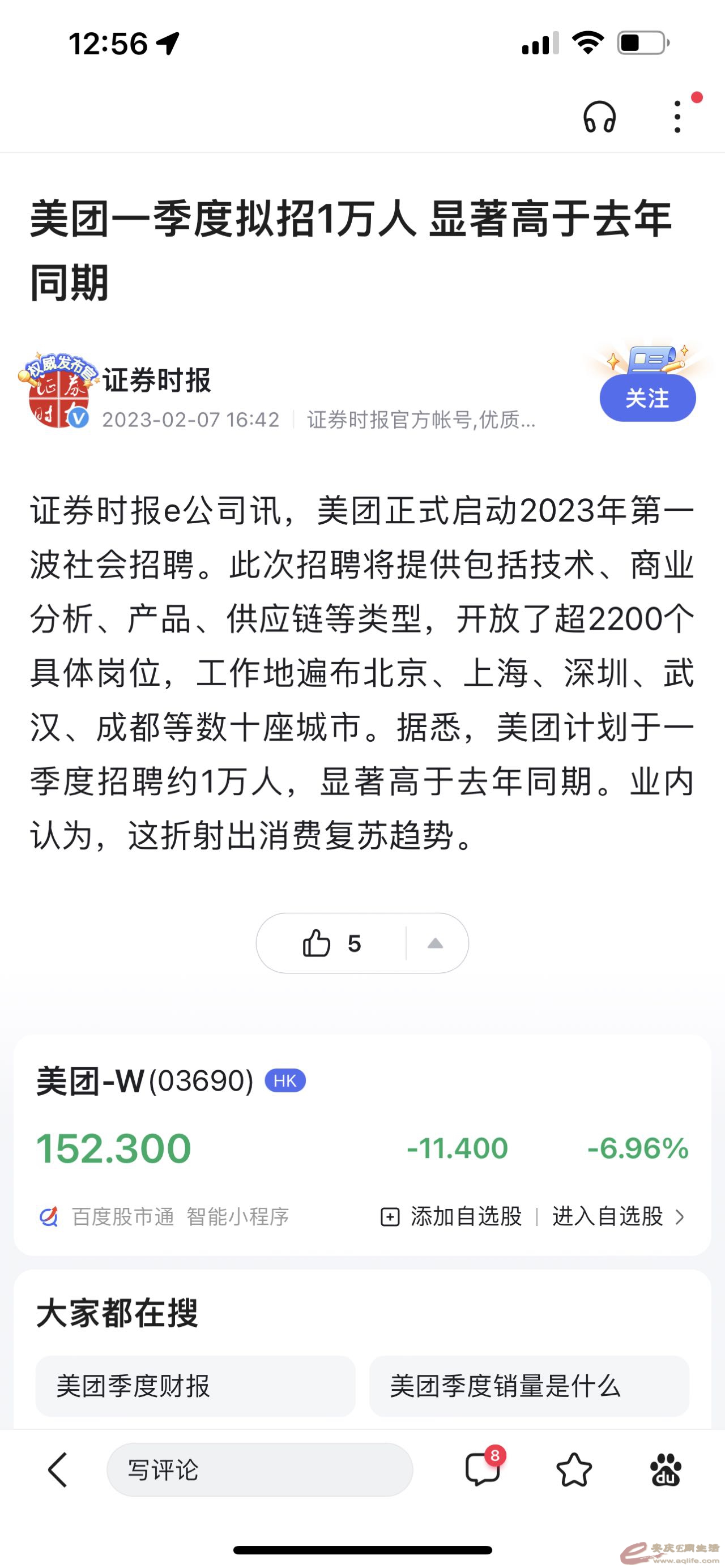Listen to the article with the headphone icon
This screenshot has height=1568, width=725.
[600, 117]
